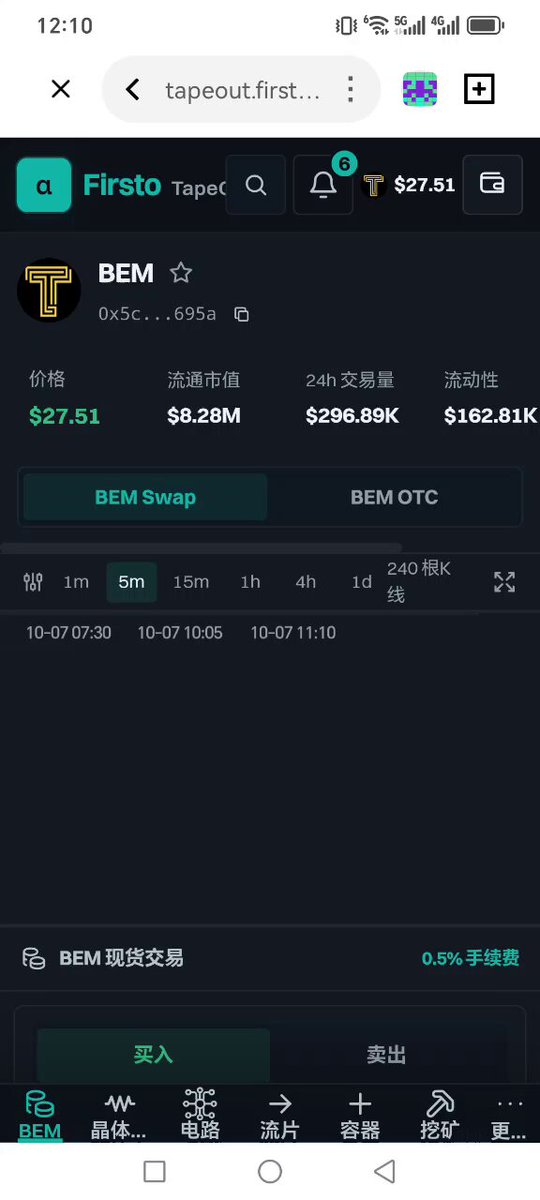Select the 15m chart interval
The image size is (540, 1200).
coord(191,582)
